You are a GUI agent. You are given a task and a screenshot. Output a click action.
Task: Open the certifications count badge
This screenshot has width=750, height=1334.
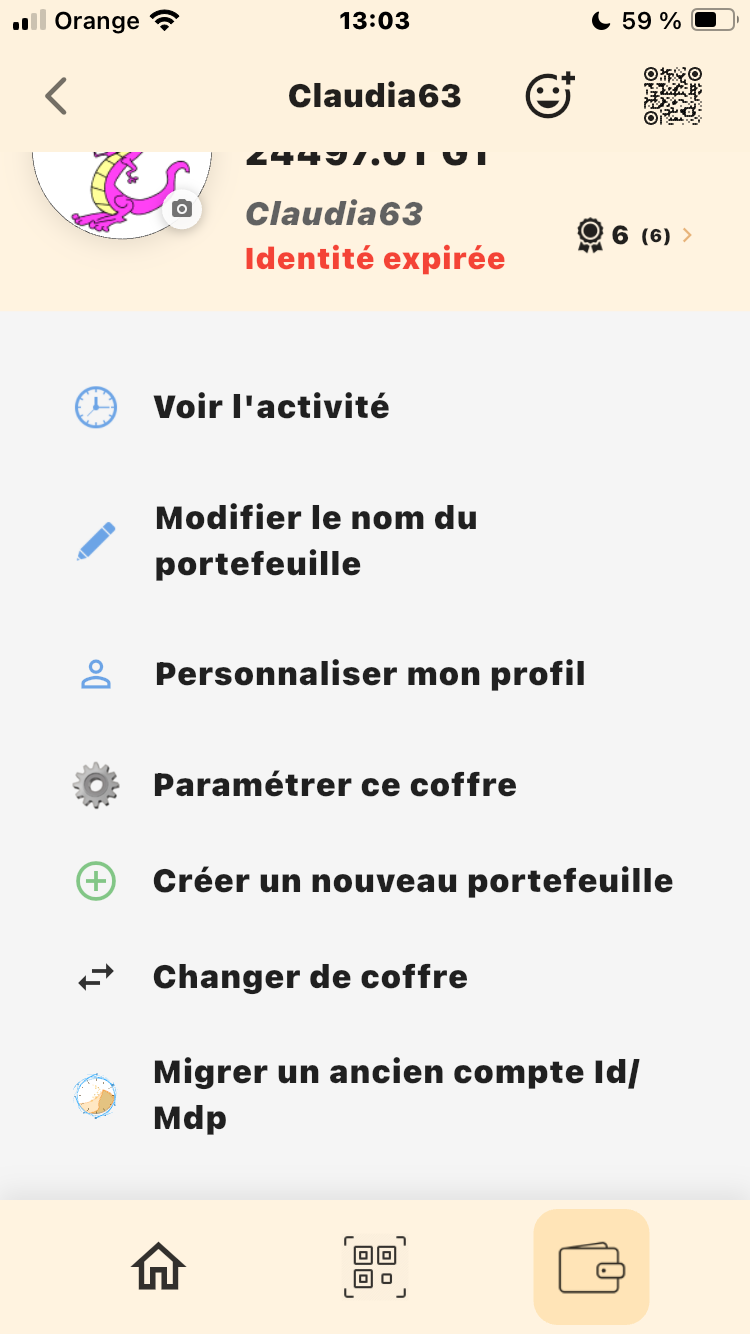tap(634, 236)
